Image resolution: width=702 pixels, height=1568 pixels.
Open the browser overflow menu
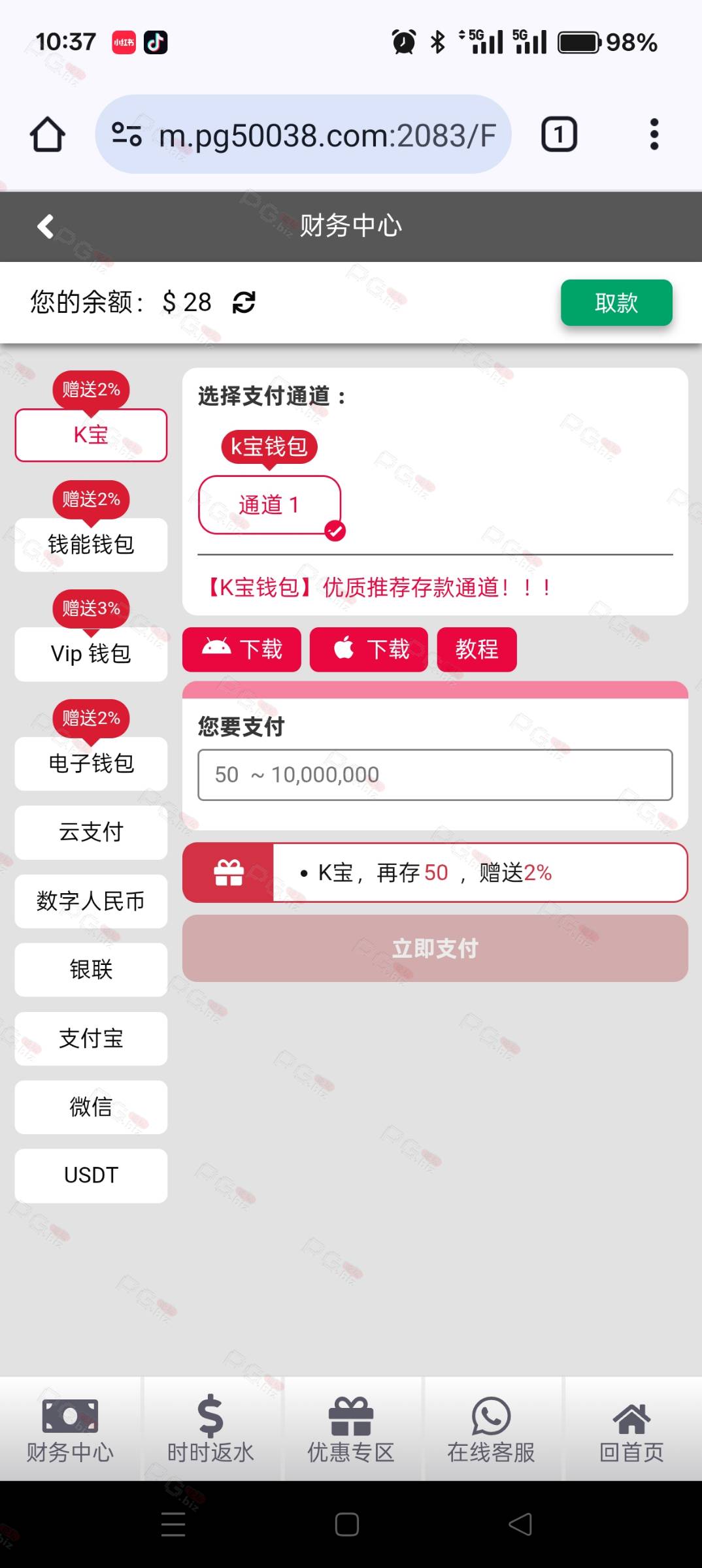[654, 135]
